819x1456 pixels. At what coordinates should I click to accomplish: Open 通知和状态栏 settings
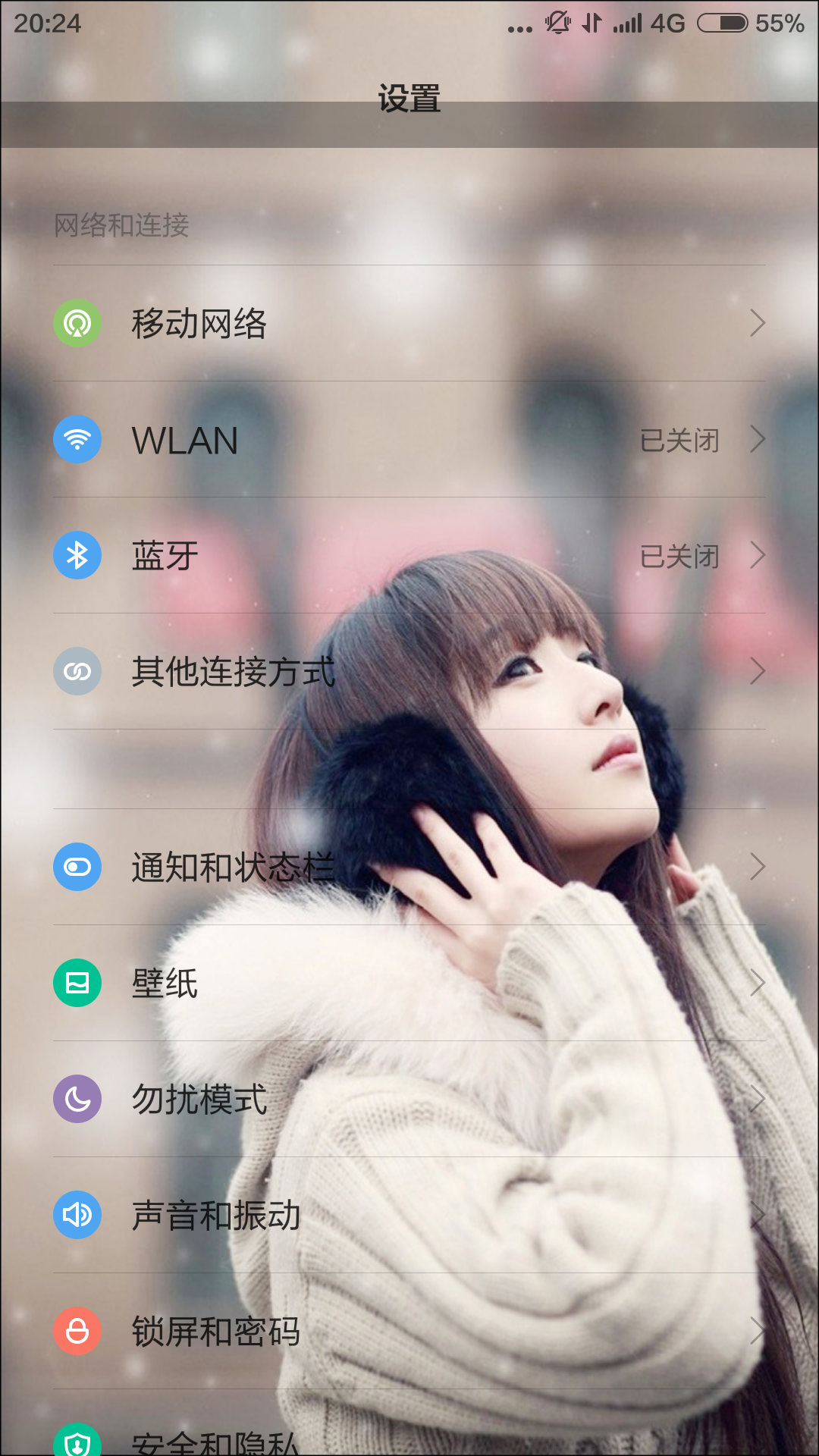(x=409, y=867)
